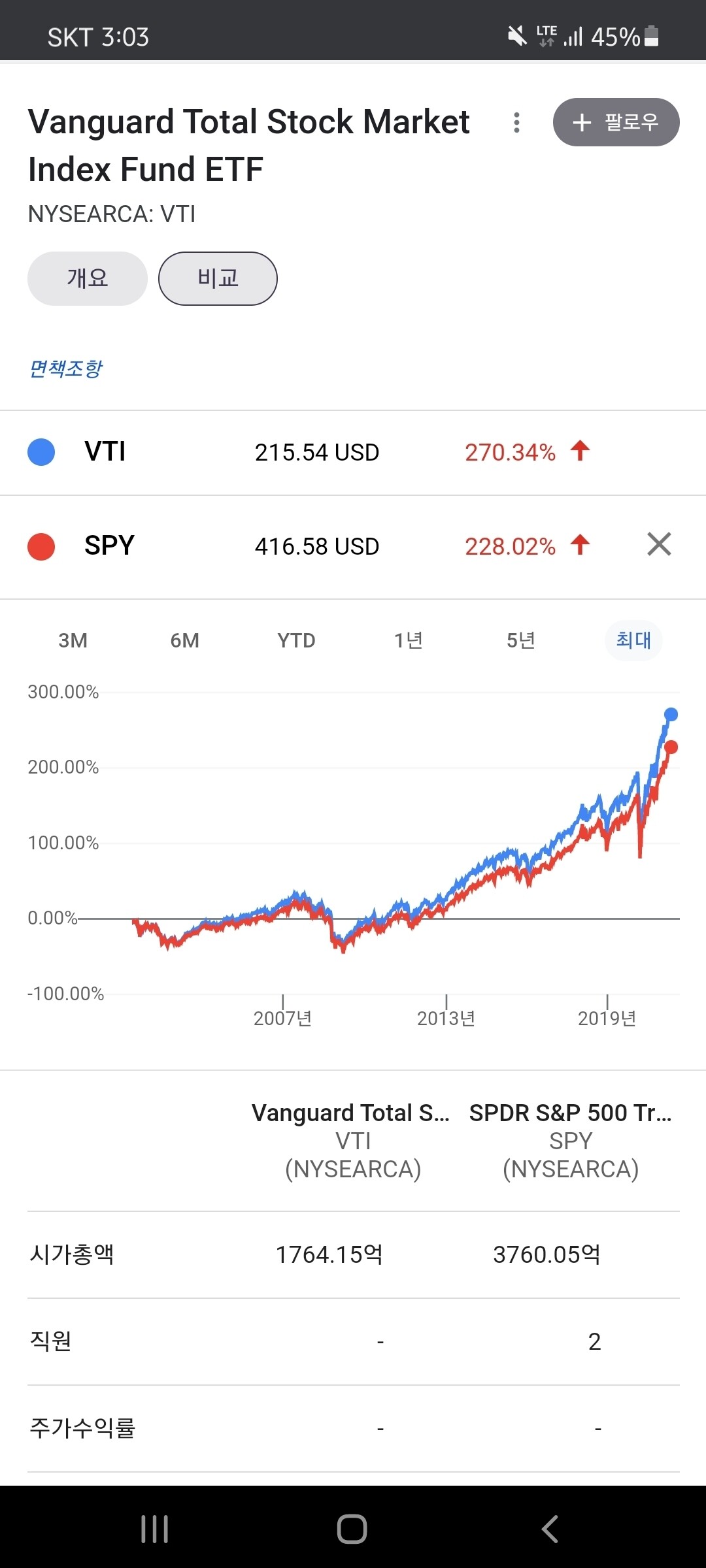Click the red SPY color dot
The width and height of the screenshot is (706, 1568).
[41, 546]
